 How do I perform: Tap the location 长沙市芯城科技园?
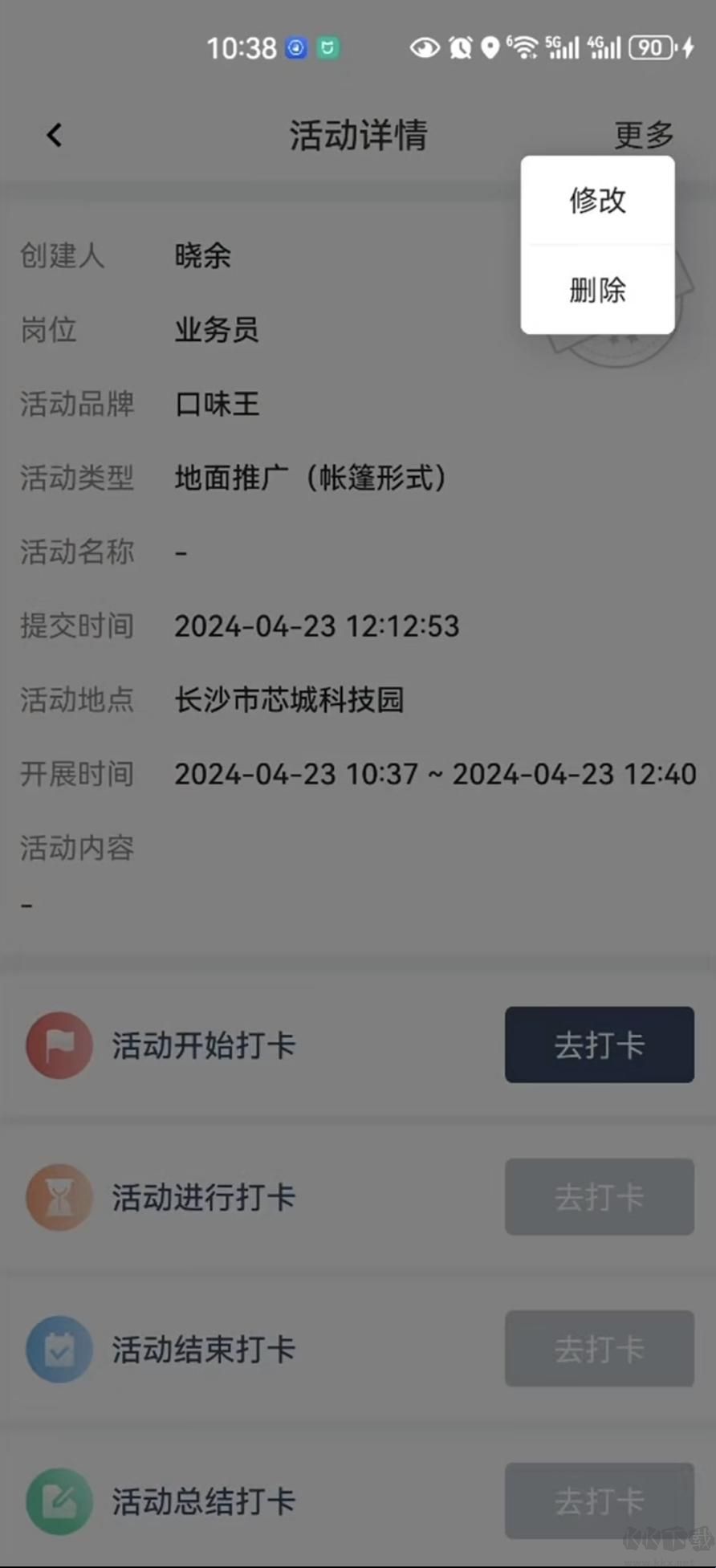(291, 700)
